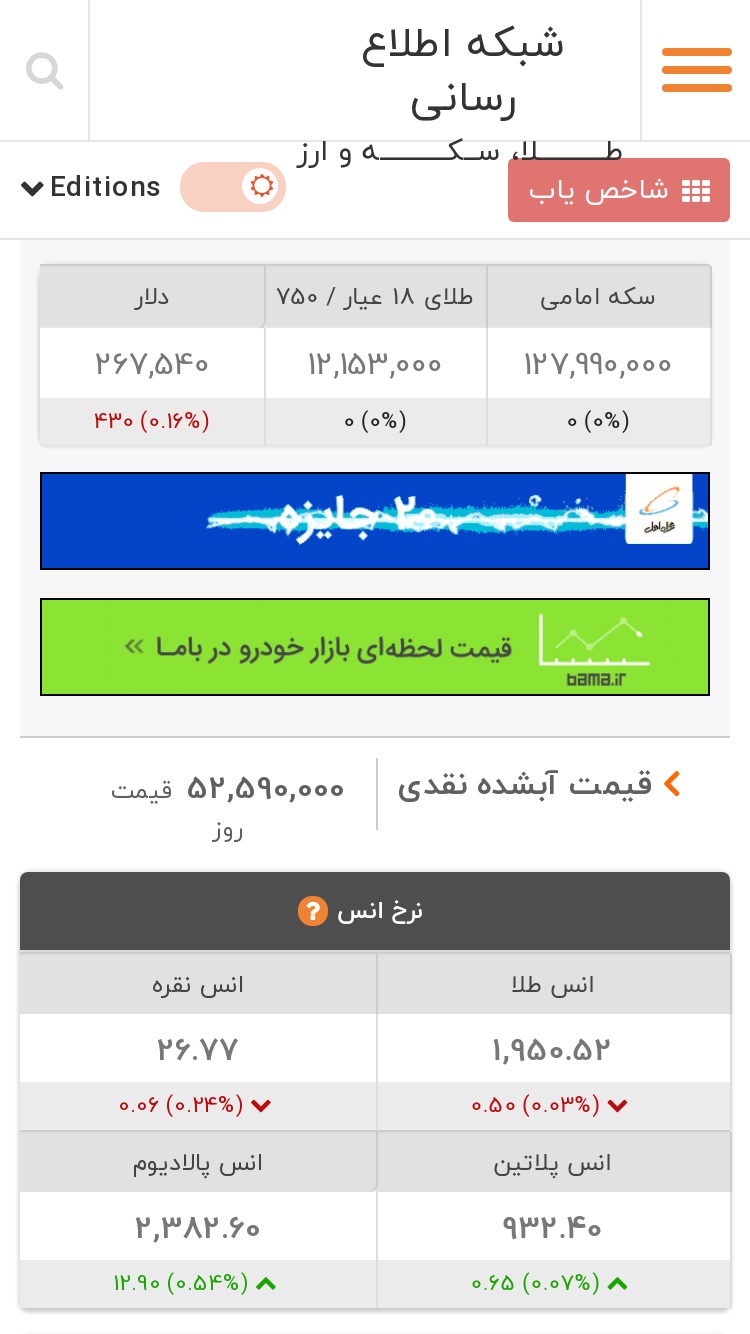Screen dimensions: 750x1334
Task: Open the orange hamburger menu
Action: point(696,70)
